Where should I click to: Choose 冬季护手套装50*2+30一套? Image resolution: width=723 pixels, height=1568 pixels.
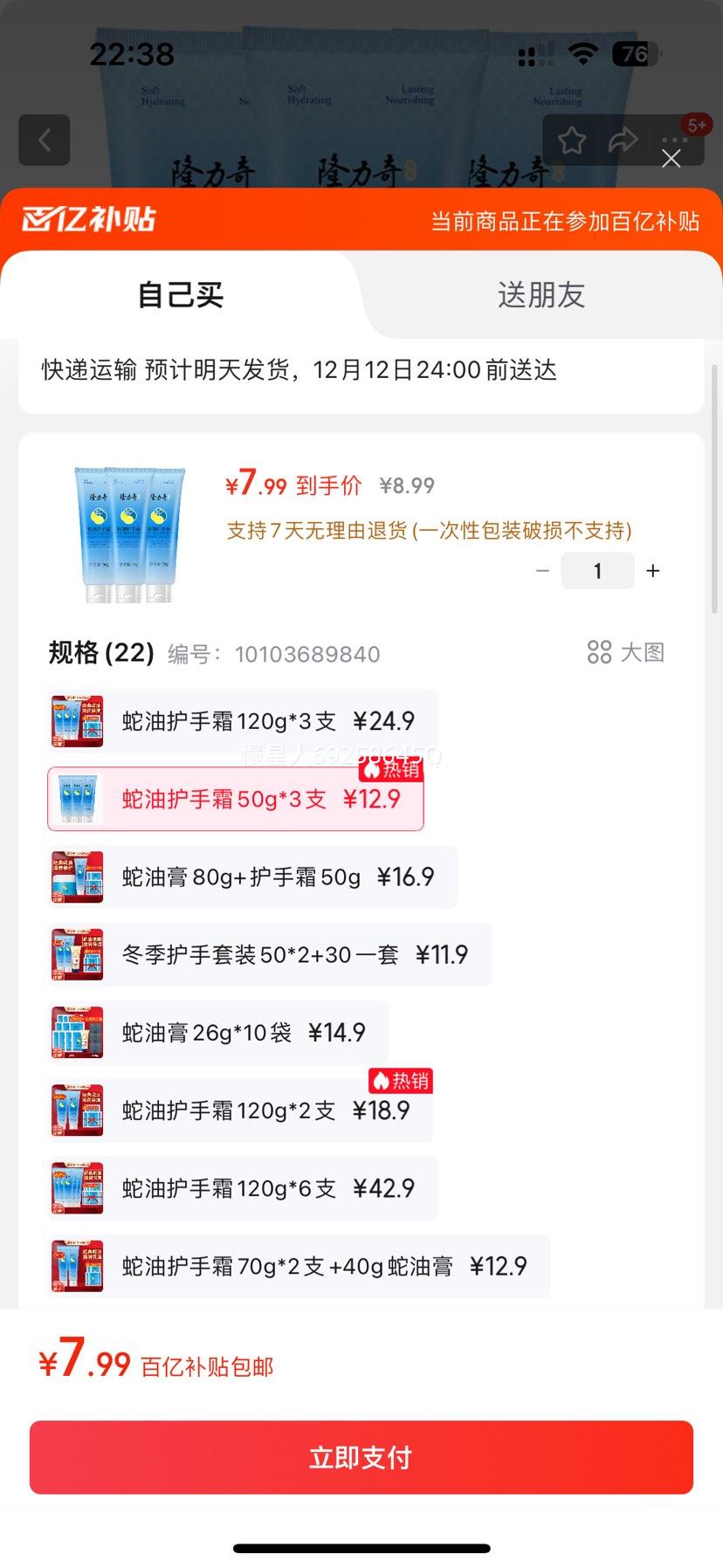267,954
